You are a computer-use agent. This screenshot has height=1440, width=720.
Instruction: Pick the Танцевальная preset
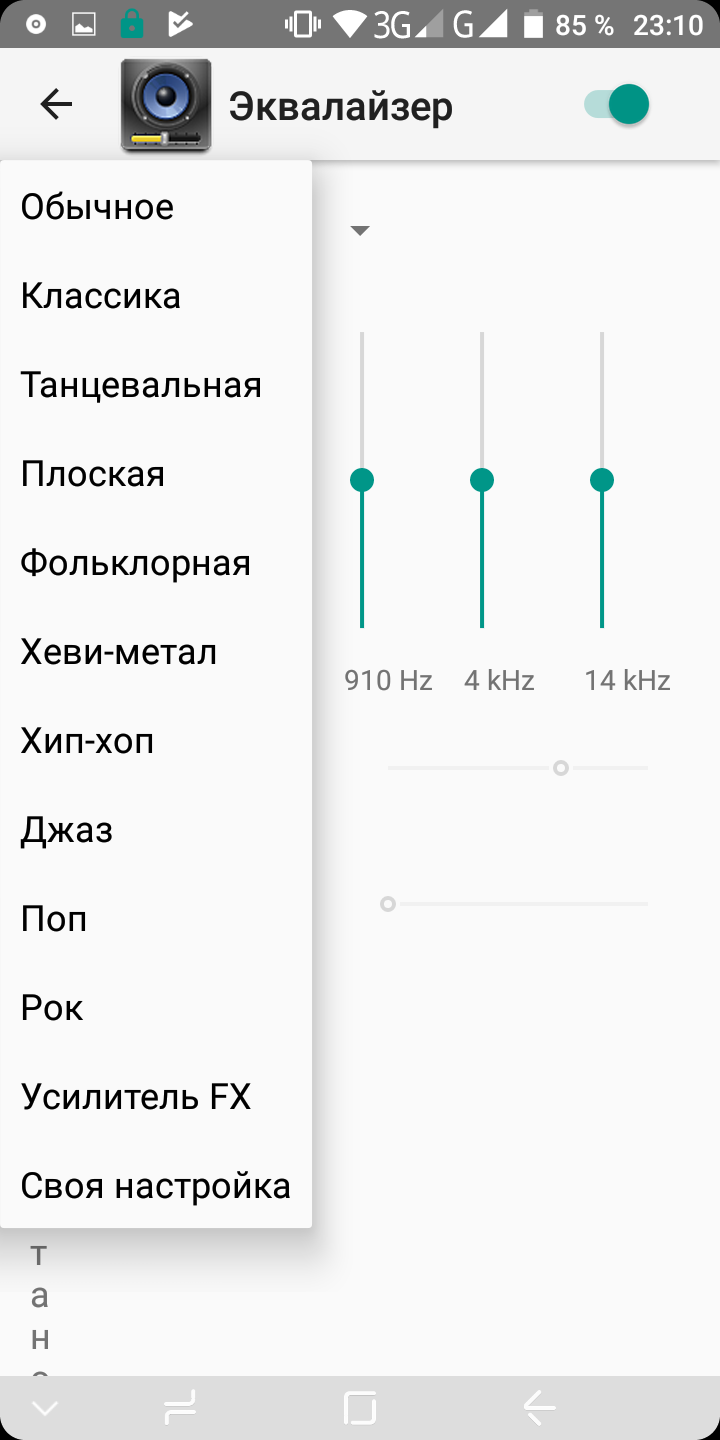coord(141,385)
